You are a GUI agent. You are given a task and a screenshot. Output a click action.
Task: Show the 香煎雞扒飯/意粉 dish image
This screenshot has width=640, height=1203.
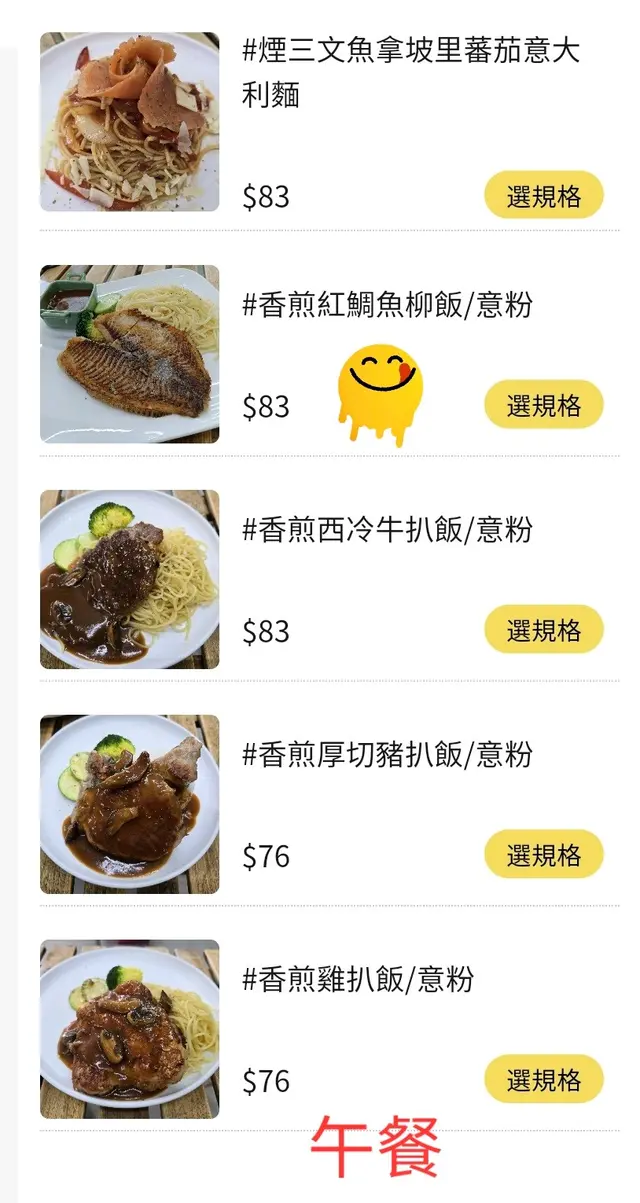pos(129,1029)
